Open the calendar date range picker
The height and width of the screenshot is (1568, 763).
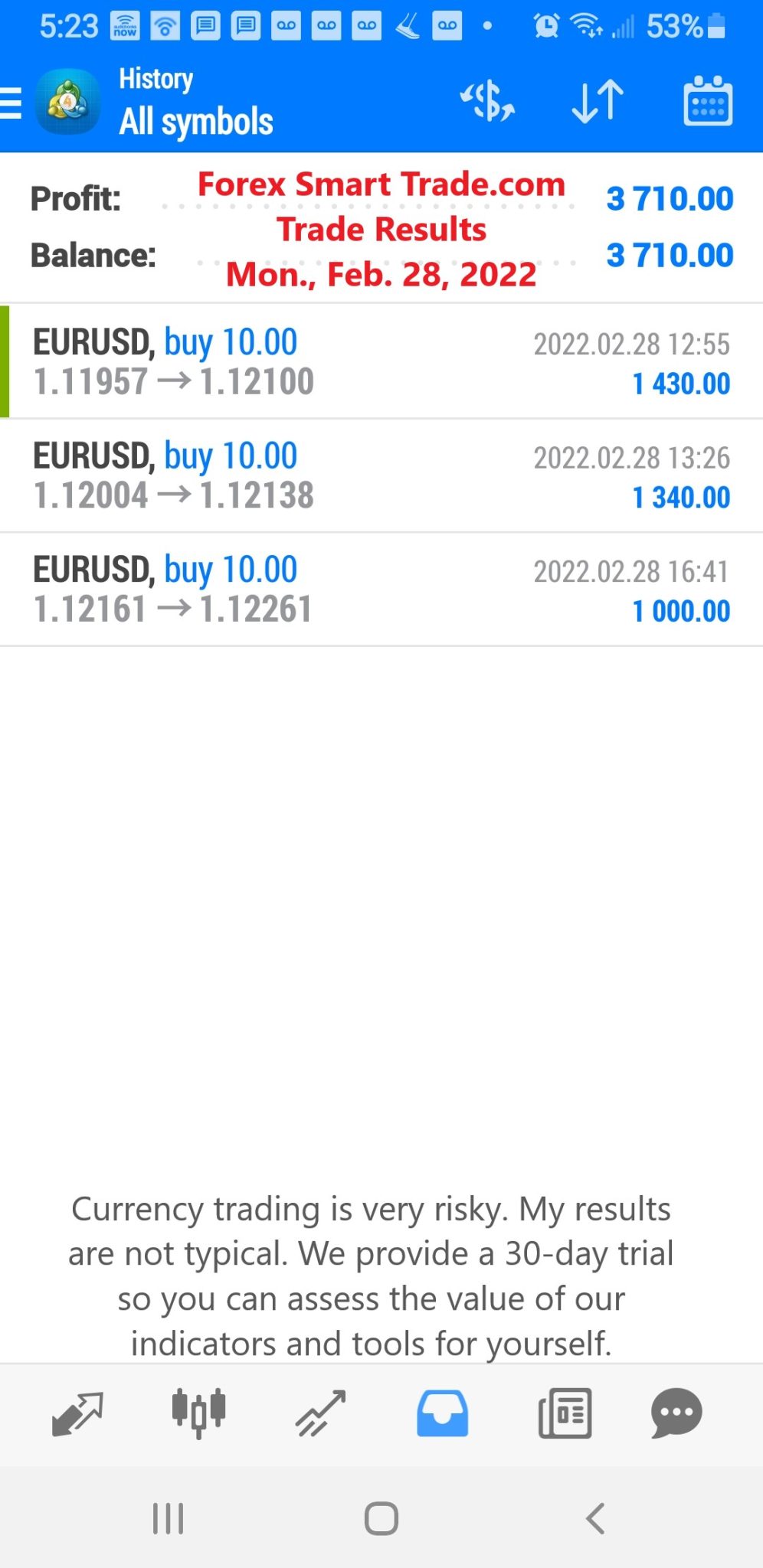tap(708, 100)
